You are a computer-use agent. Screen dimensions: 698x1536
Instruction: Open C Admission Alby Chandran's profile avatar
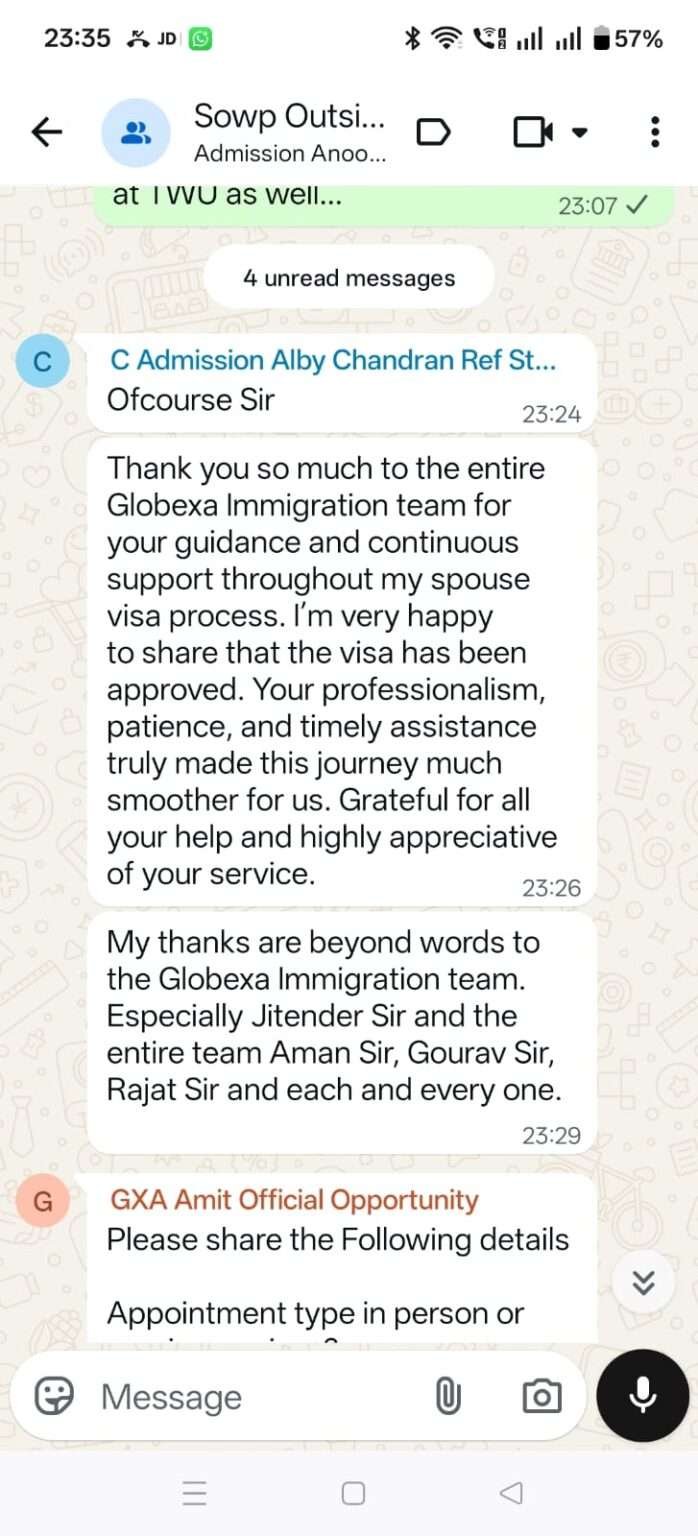(x=43, y=361)
